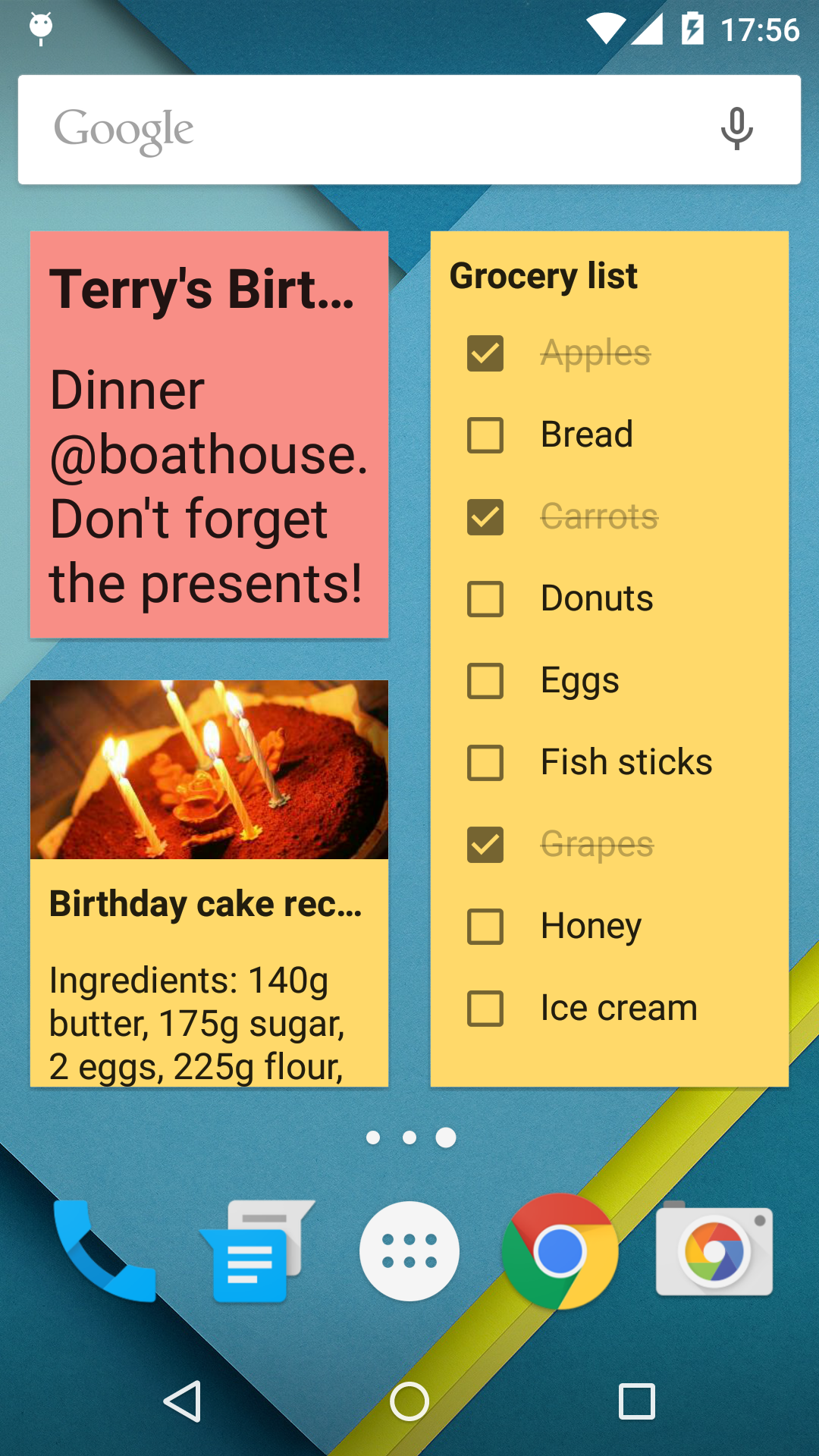Open the Messenger app
Screen dimensions: 819x1456
click(x=258, y=1251)
